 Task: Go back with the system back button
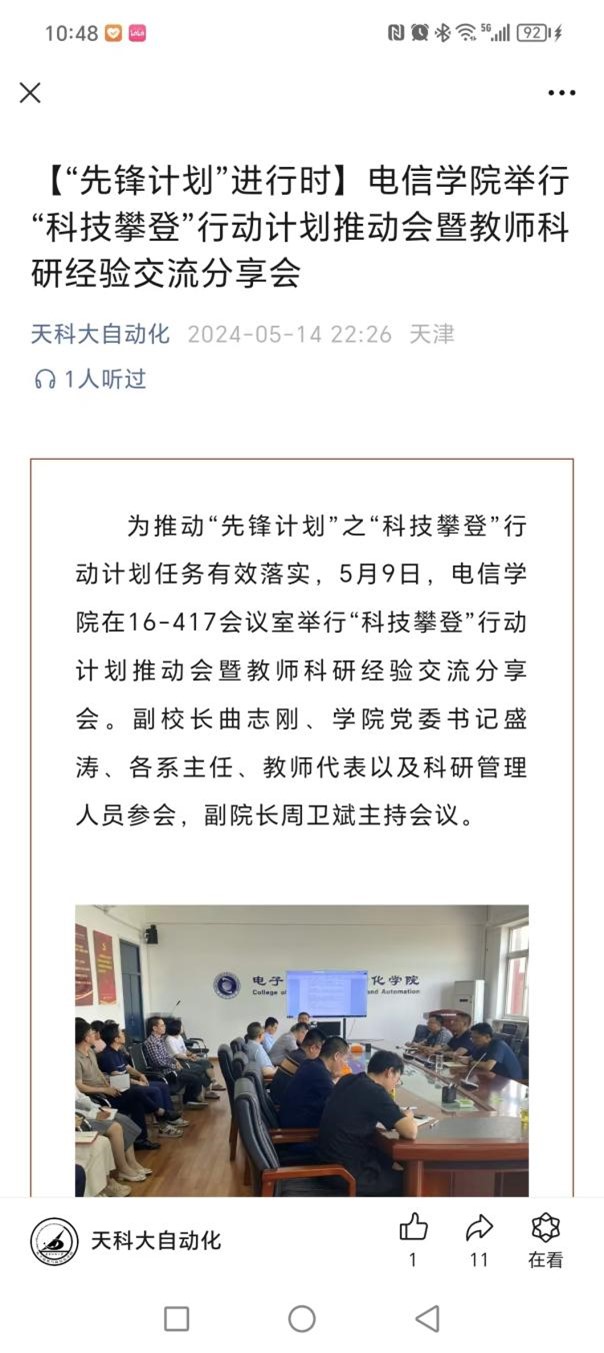point(427,1318)
